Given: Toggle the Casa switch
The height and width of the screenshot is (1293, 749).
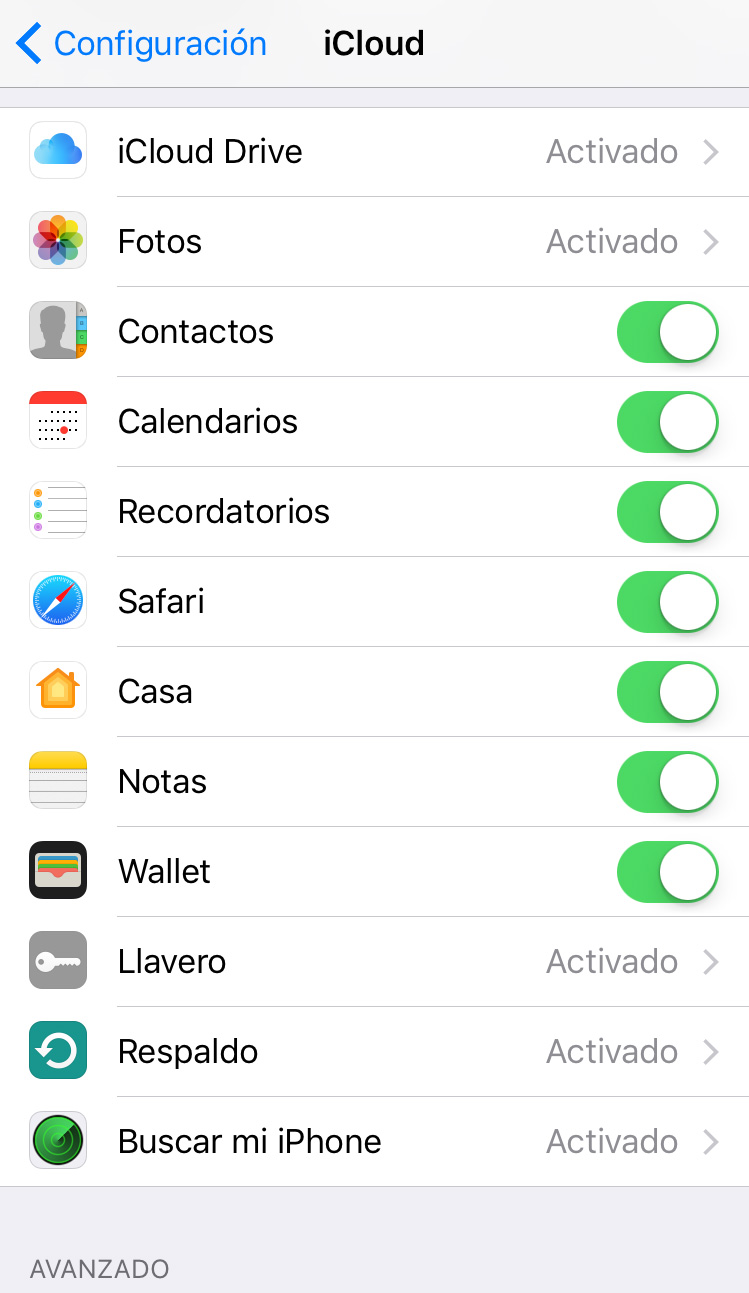Looking at the screenshot, I should coord(668,692).
